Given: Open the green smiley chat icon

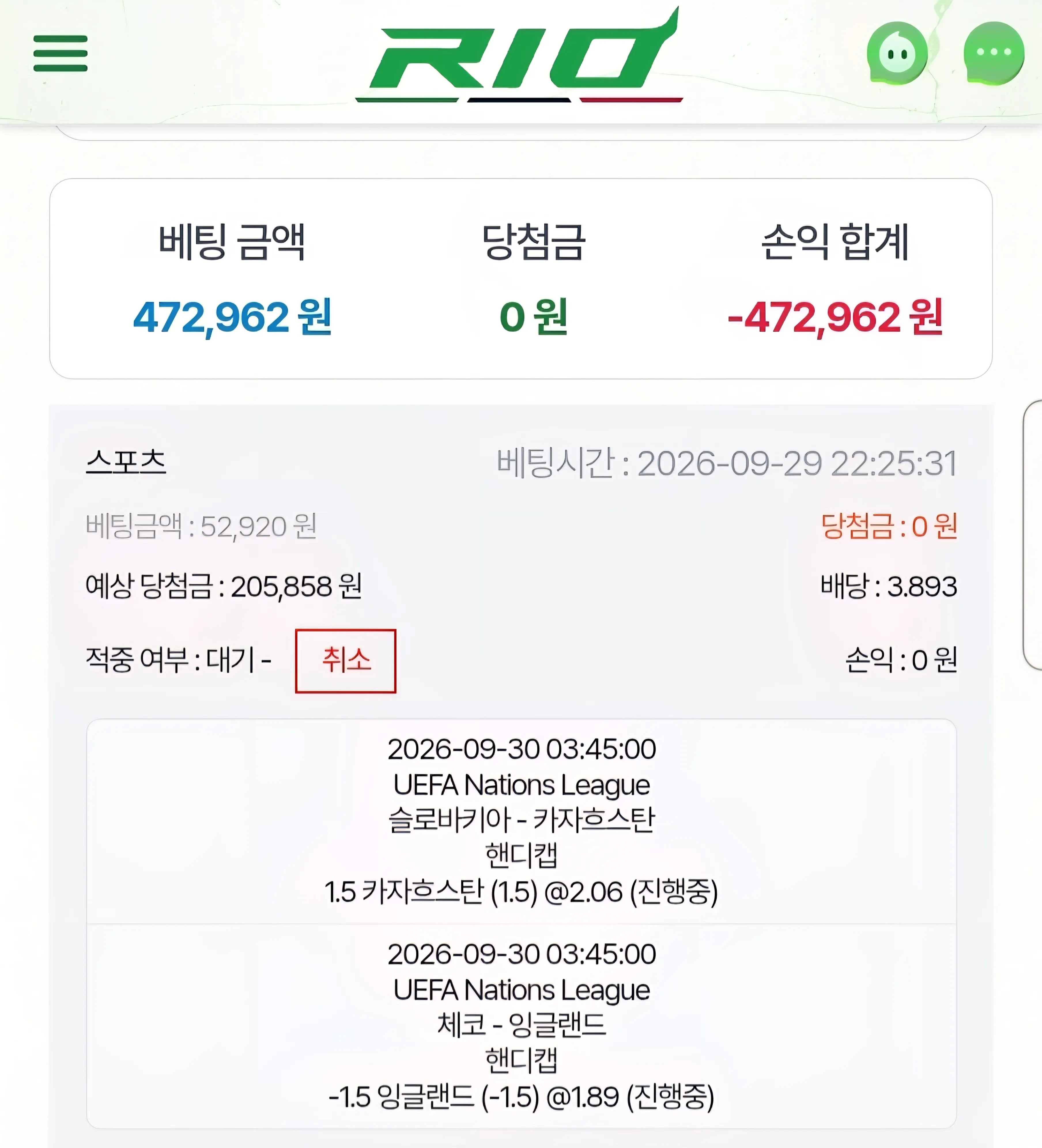Looking at the screenshot, I should (x=897, y=54).
